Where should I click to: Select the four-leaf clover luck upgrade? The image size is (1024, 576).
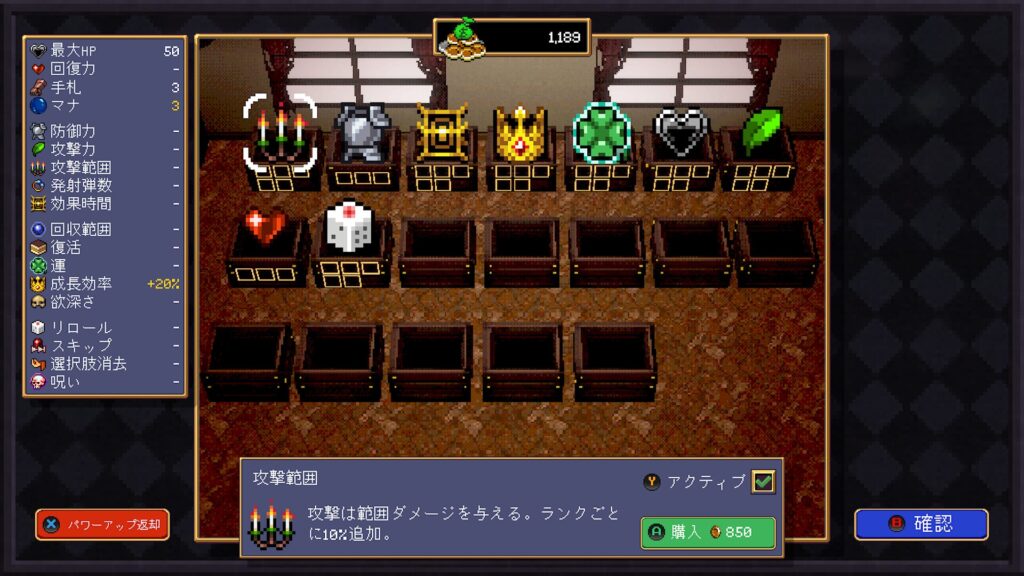click(x=601, y=133)
